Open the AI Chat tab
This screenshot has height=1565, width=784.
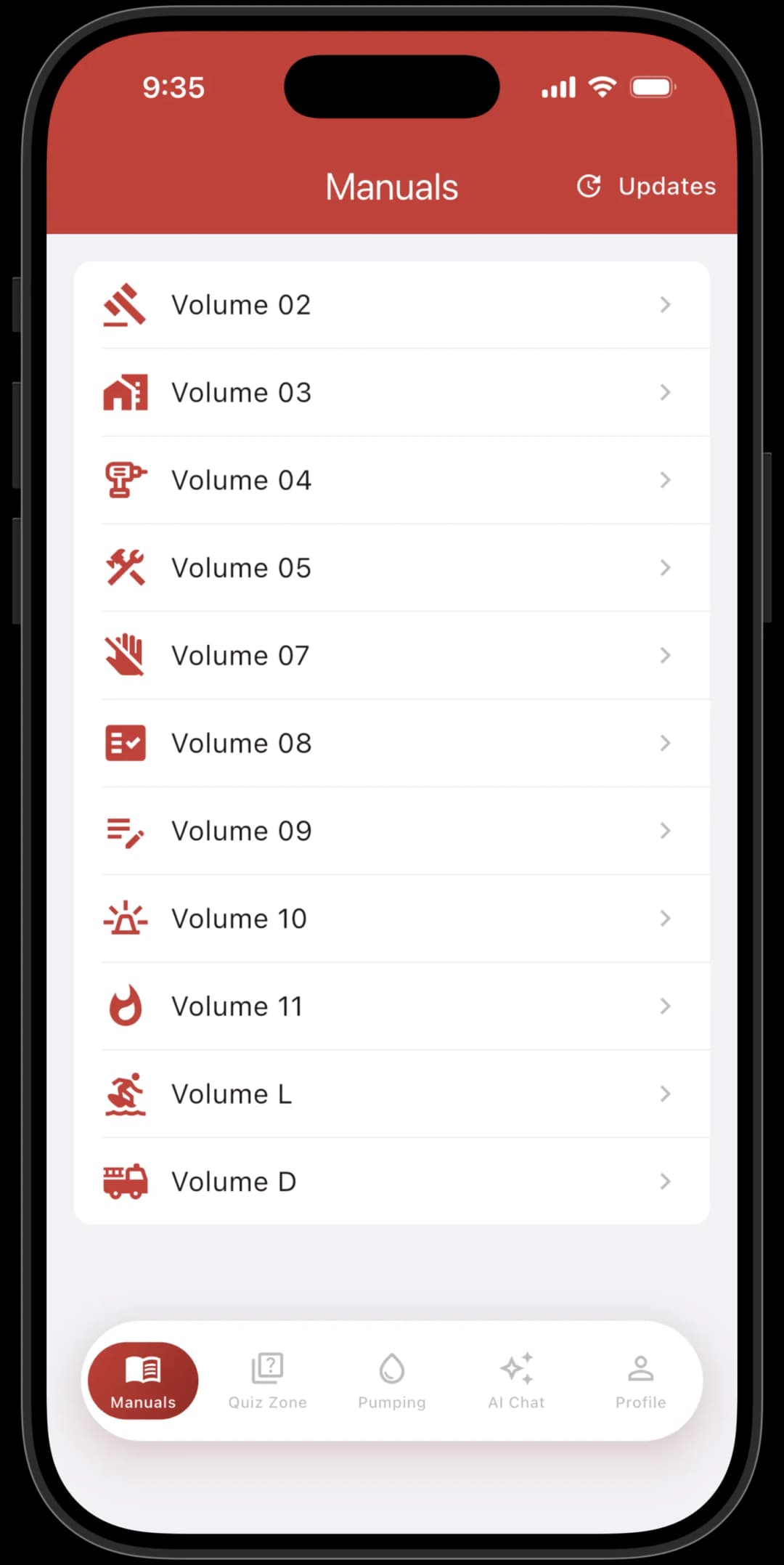tap(516, 1379)
